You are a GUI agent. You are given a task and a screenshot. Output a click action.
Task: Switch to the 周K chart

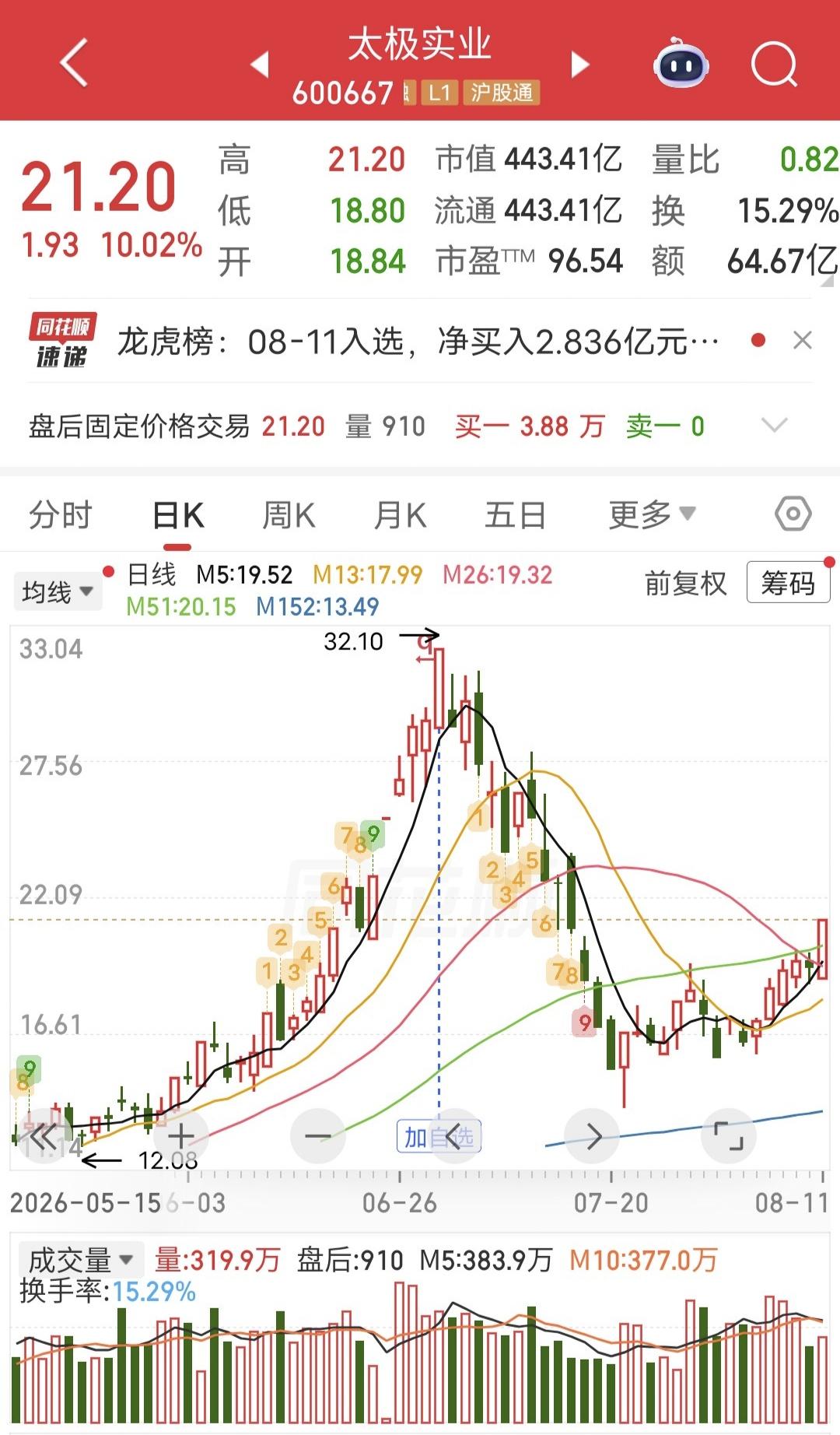(289, 515)
